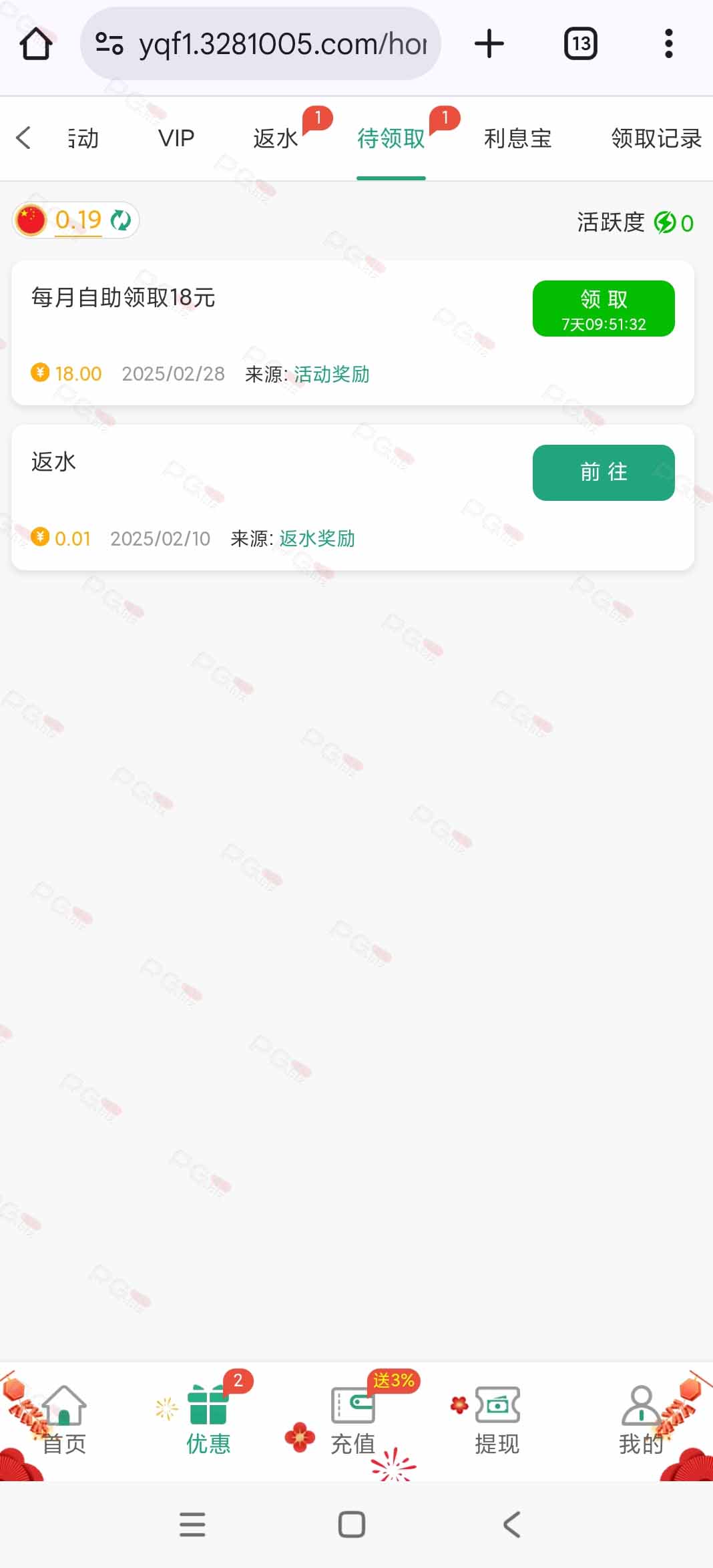Refresh the 0.19 balance
Viewport: 713px width, 1568px height.
(x=121, y=220)
